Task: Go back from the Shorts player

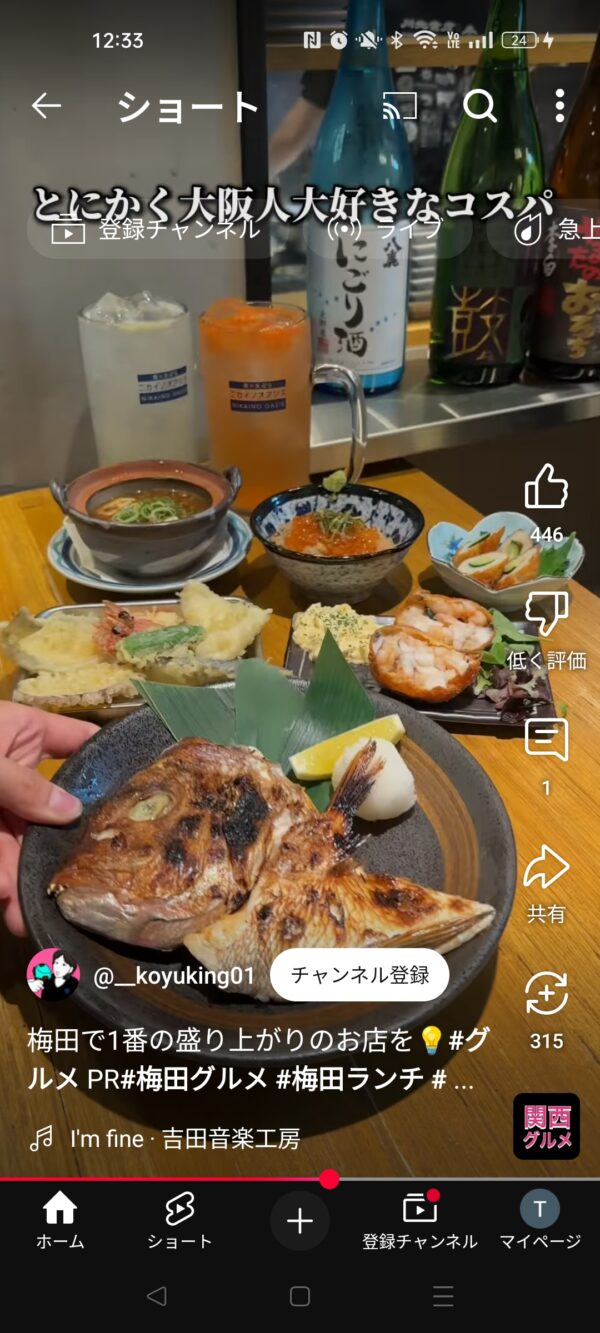Action: point(46,106)
